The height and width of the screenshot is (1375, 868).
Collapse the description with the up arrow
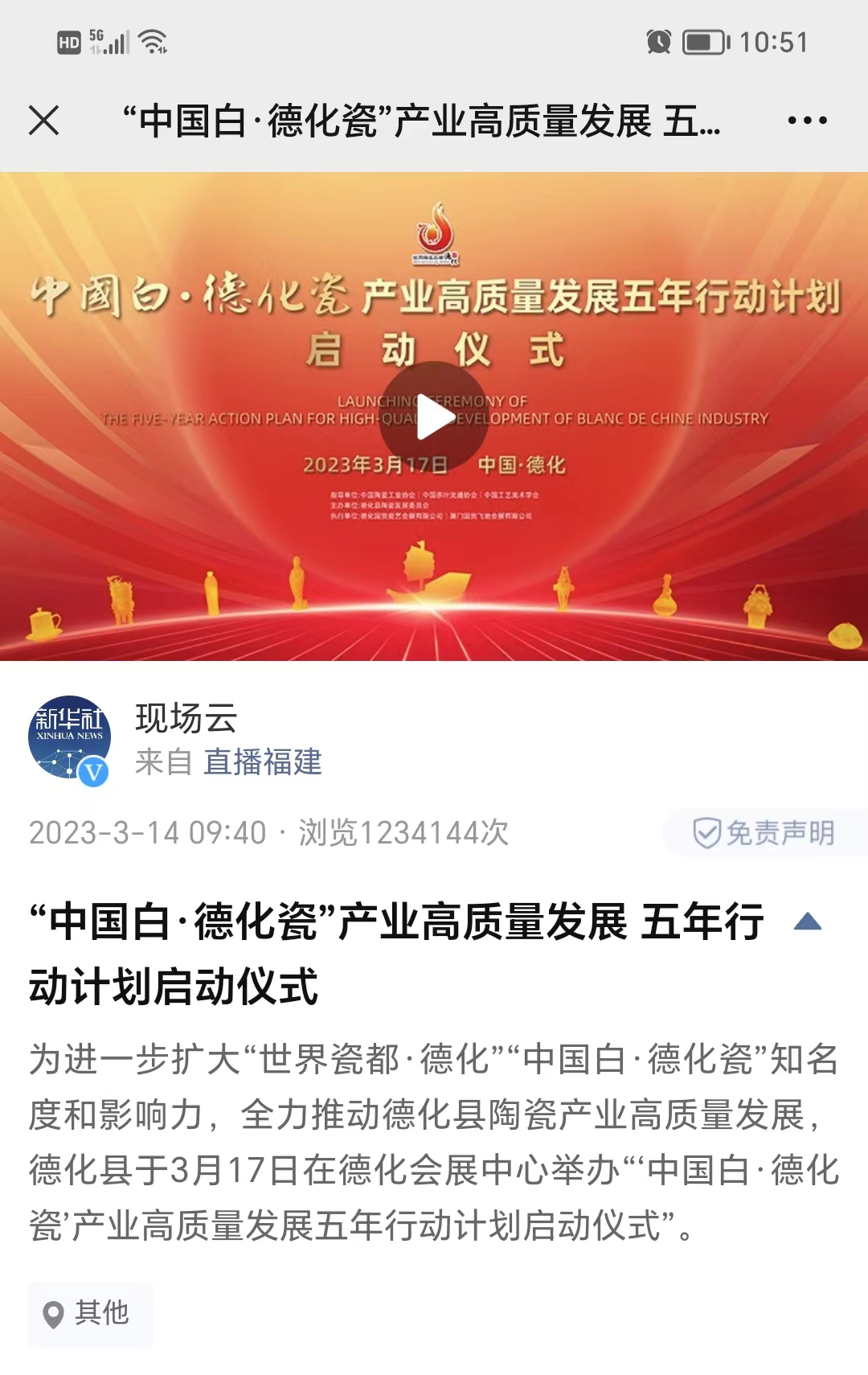807,922
